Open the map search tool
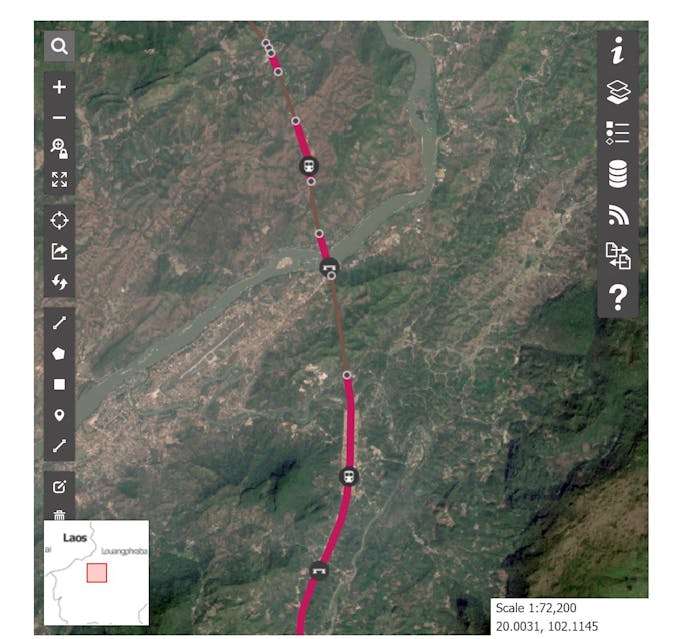This screenshot has height=639, width=680. click(59, 46)
